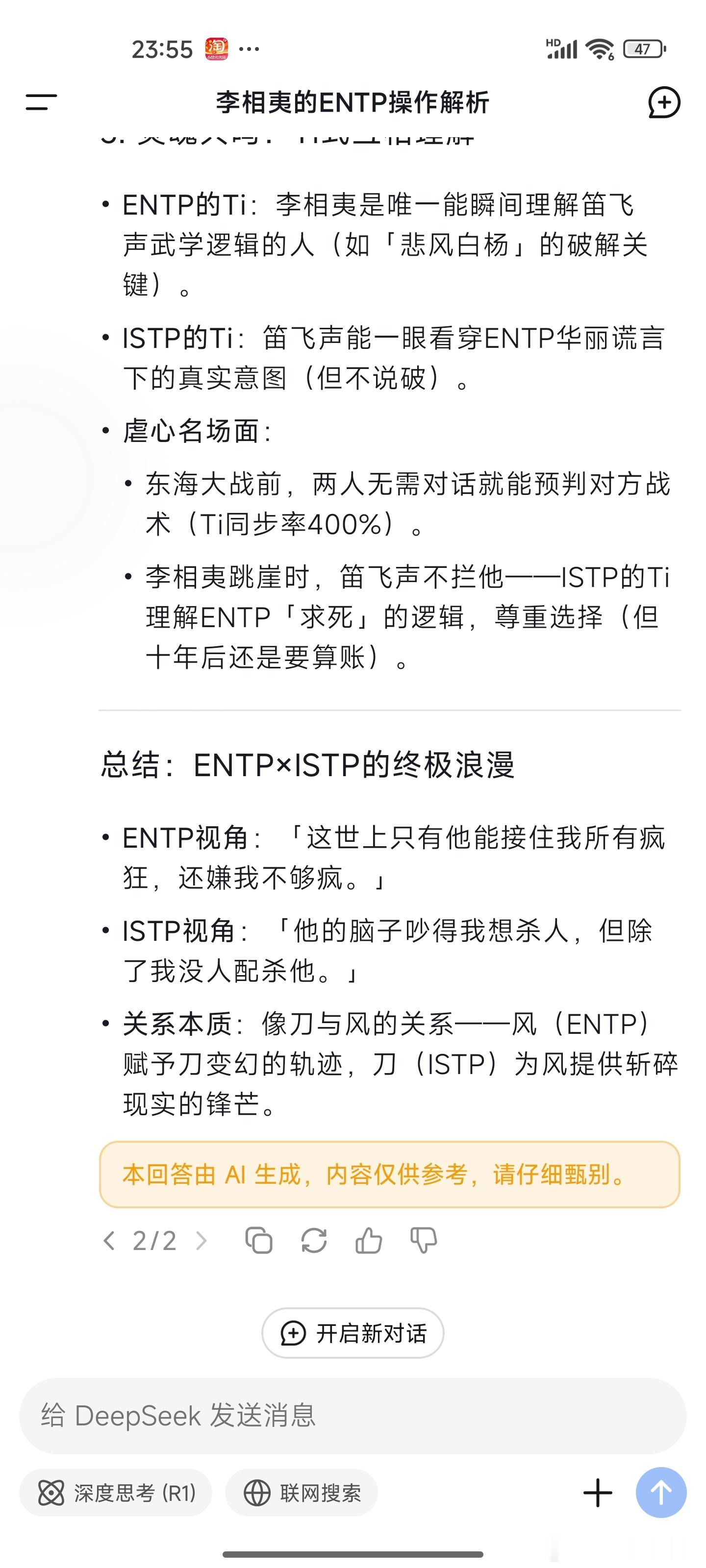Image resolution: width=706 pixels, height=1568 pixels.
Task: Toggle 深度思考 (R1) mode
Action: 116,1493
